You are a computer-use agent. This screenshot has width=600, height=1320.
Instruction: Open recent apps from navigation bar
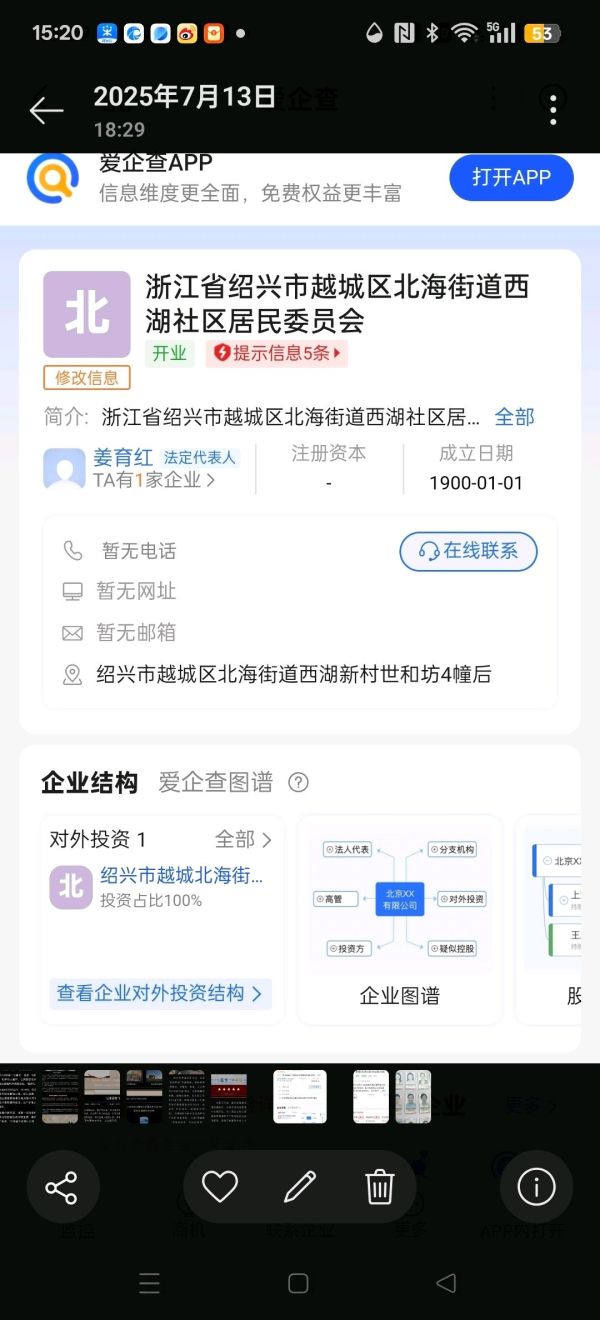coord(149,1283)
